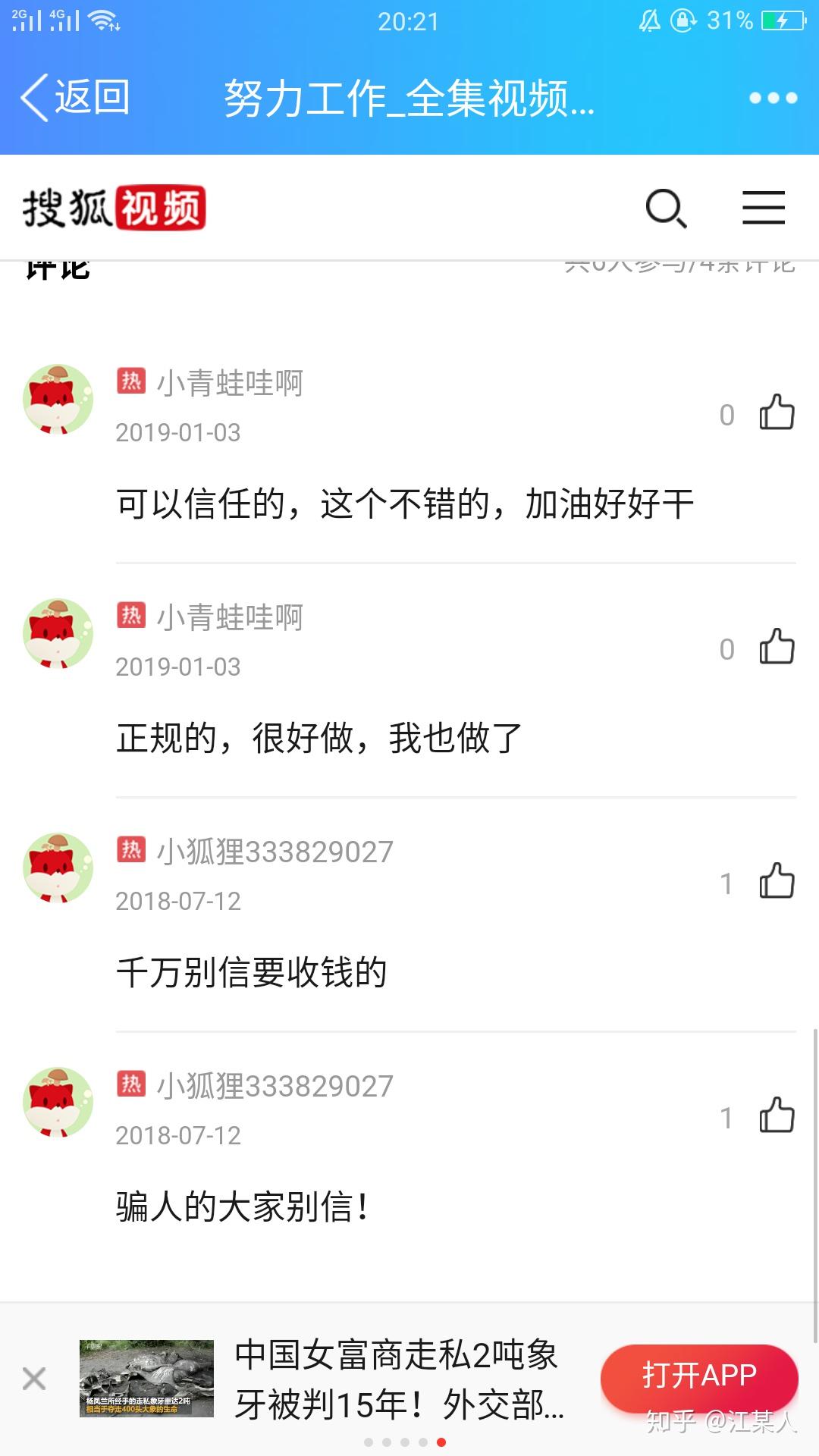The height and width of the screenshot is (1456, 819).
Task: Dismiss the bottom news banner
Action: [x=34, y=1378]
